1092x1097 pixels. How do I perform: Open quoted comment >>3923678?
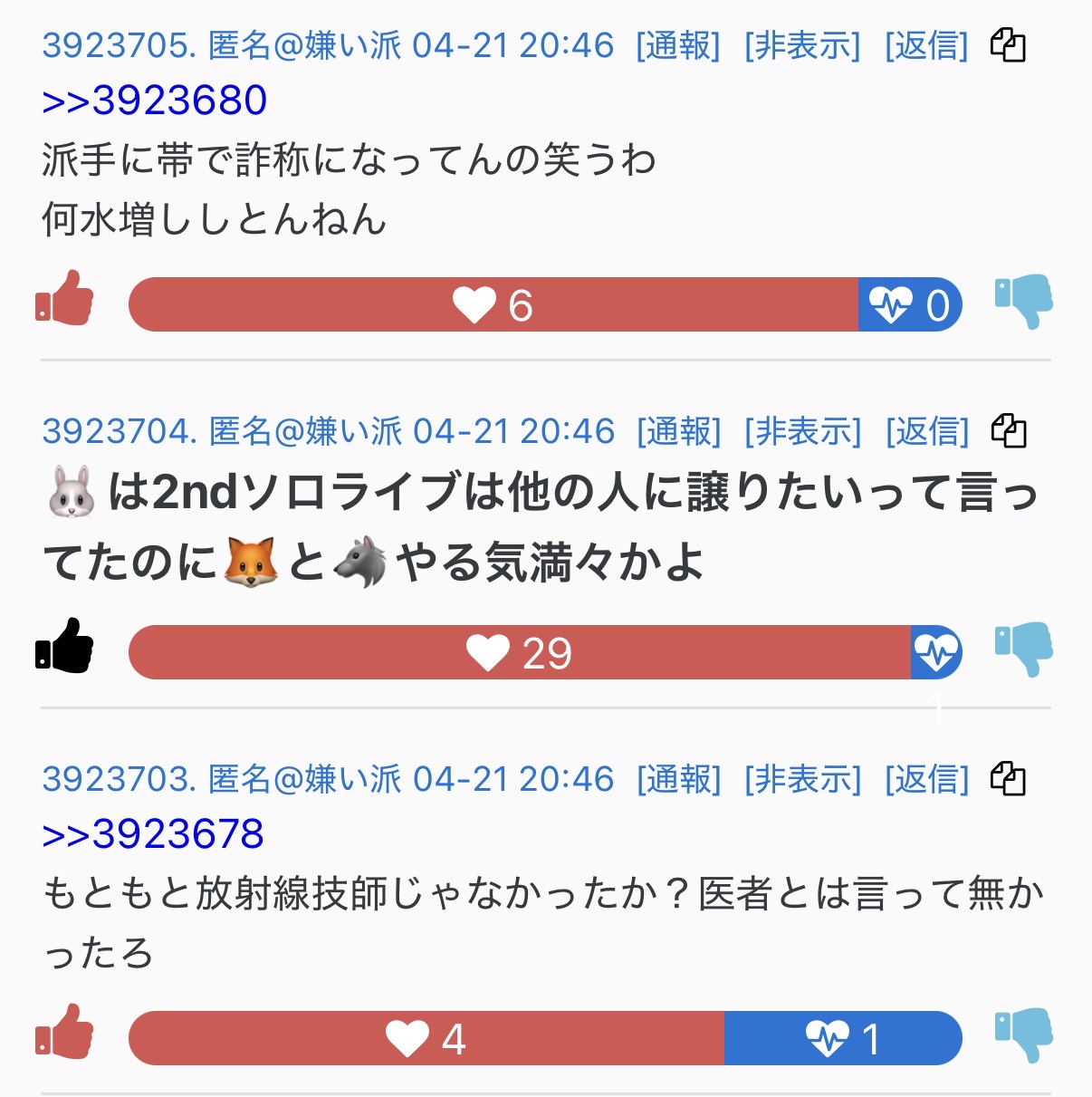153,834
